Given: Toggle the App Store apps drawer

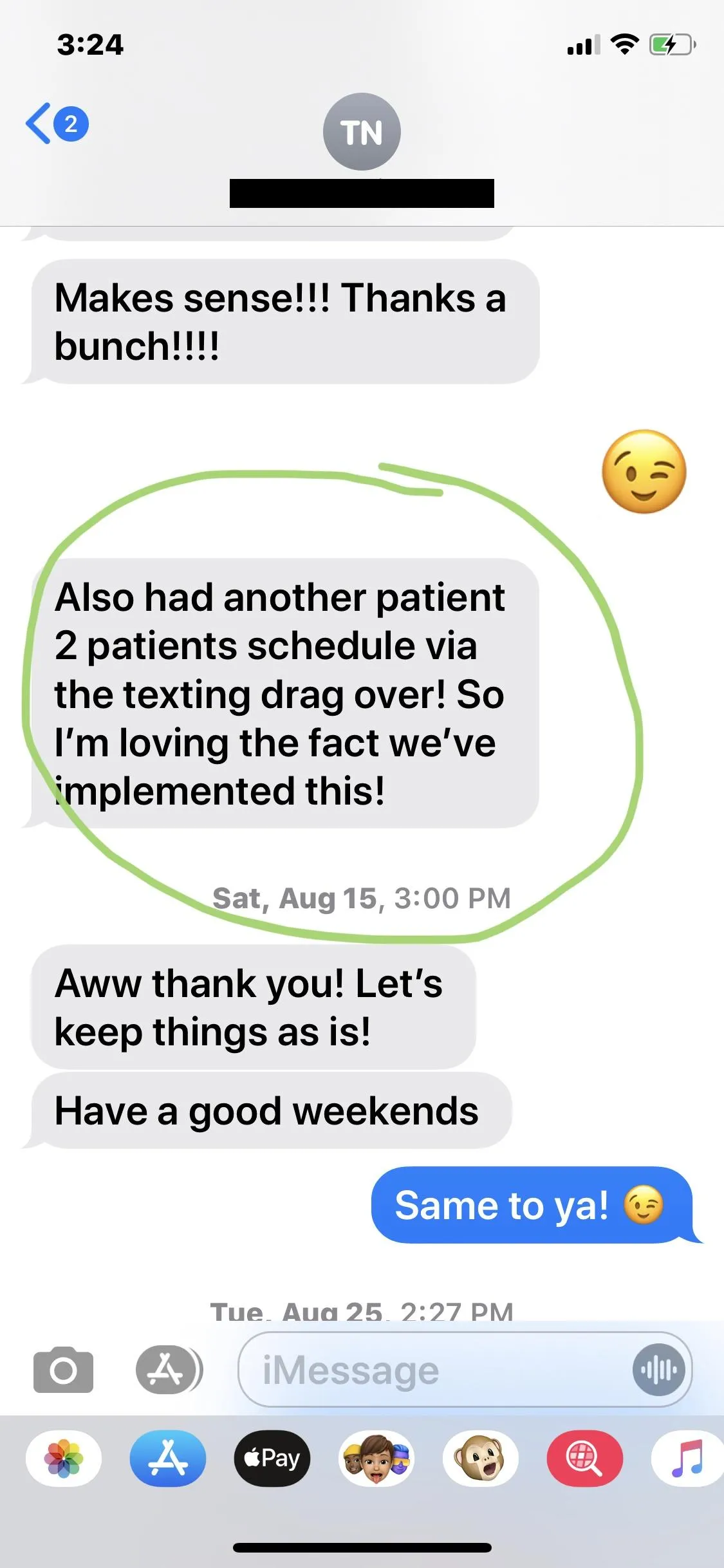Looking at the screenshot, I should tap(169, 1369).
